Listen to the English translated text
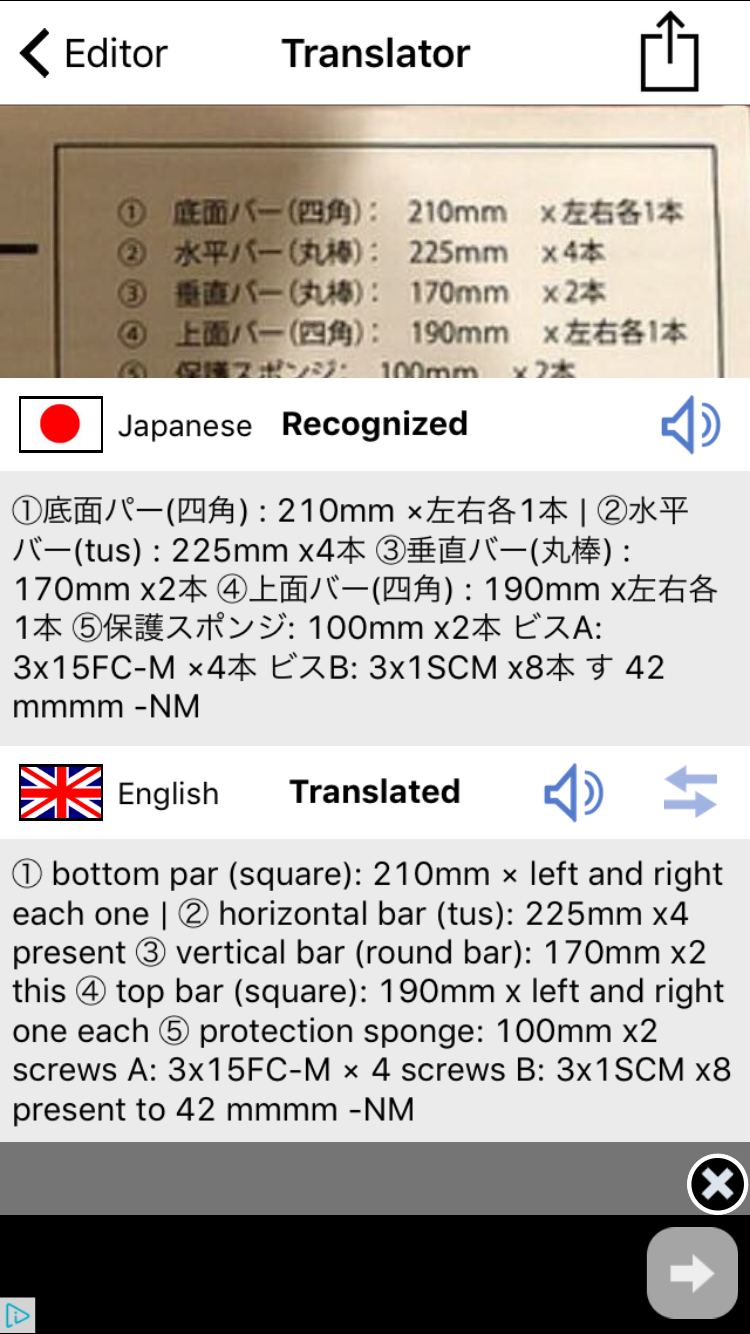The image size is (750, 1334). tap(573, 794)
